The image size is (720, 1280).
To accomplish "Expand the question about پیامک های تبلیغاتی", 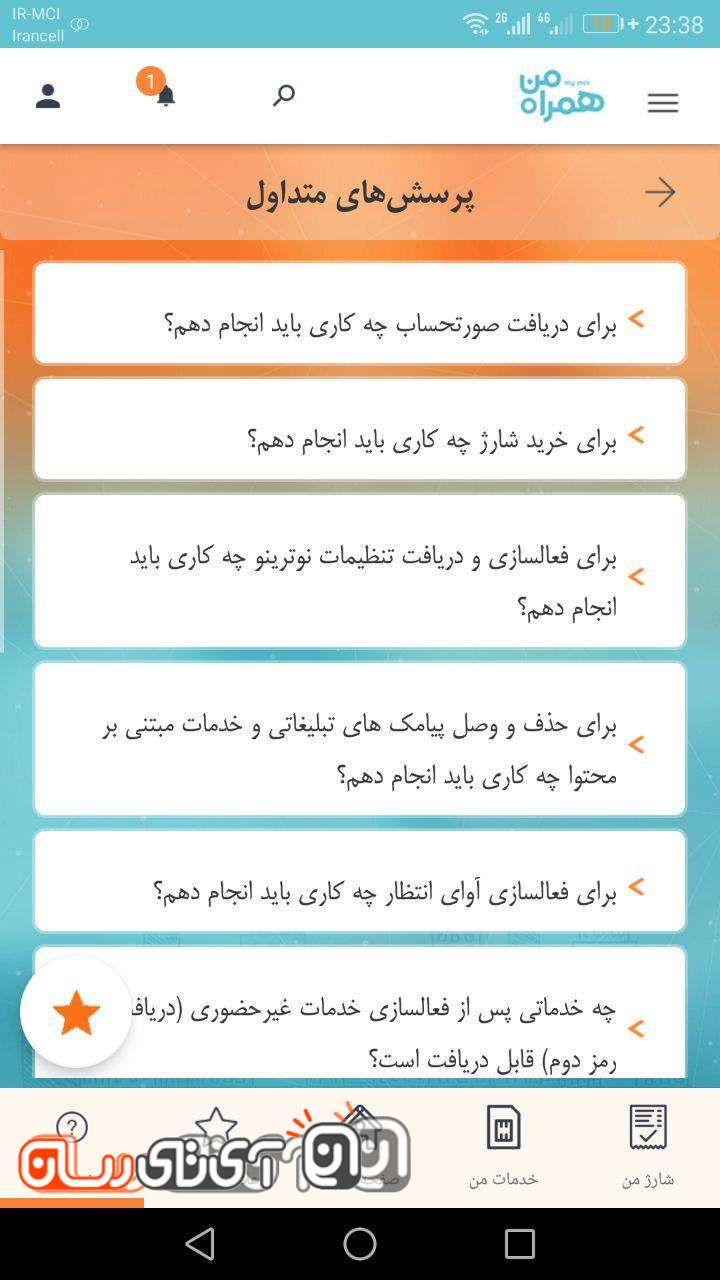I will [360, 739].
